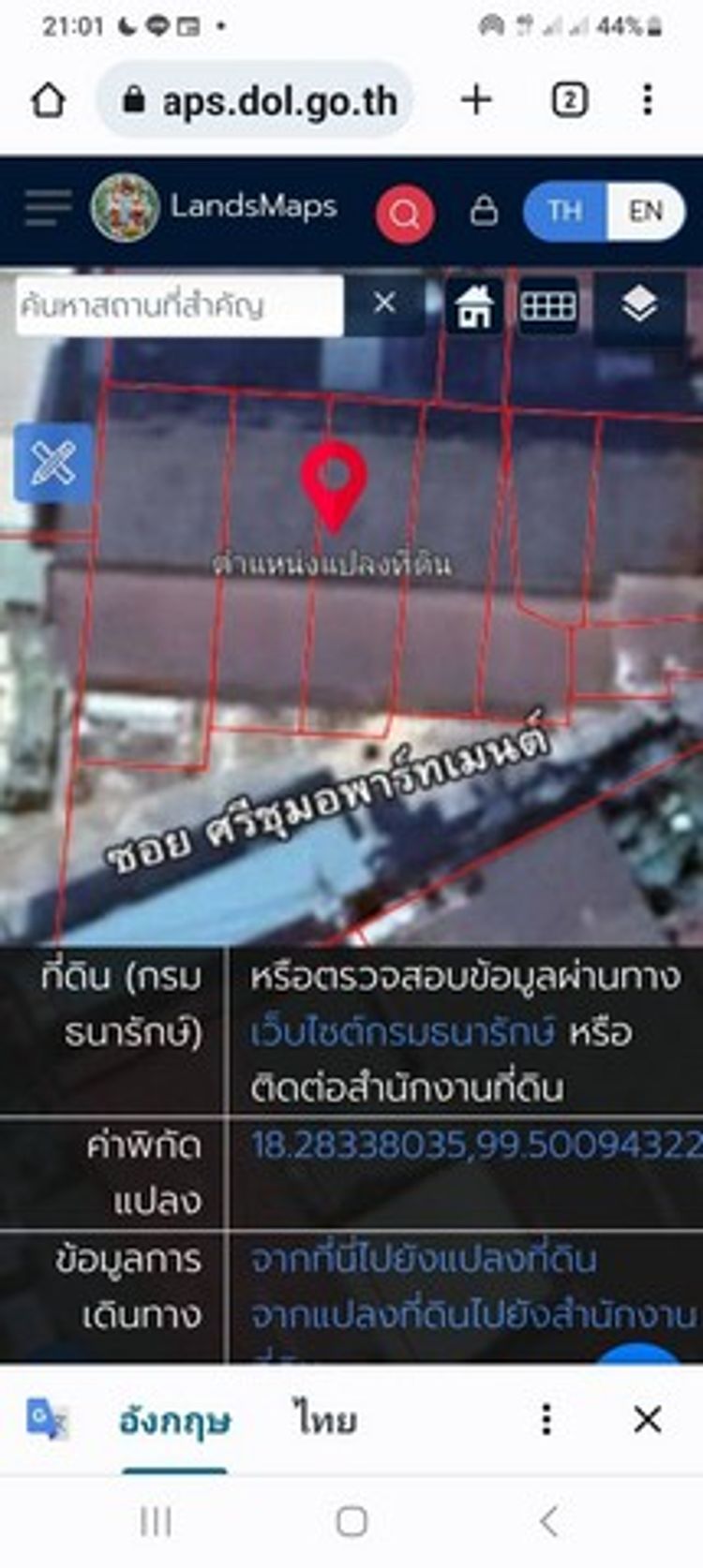Switch language to EN

pyautogui.click(x=645, y=211)
